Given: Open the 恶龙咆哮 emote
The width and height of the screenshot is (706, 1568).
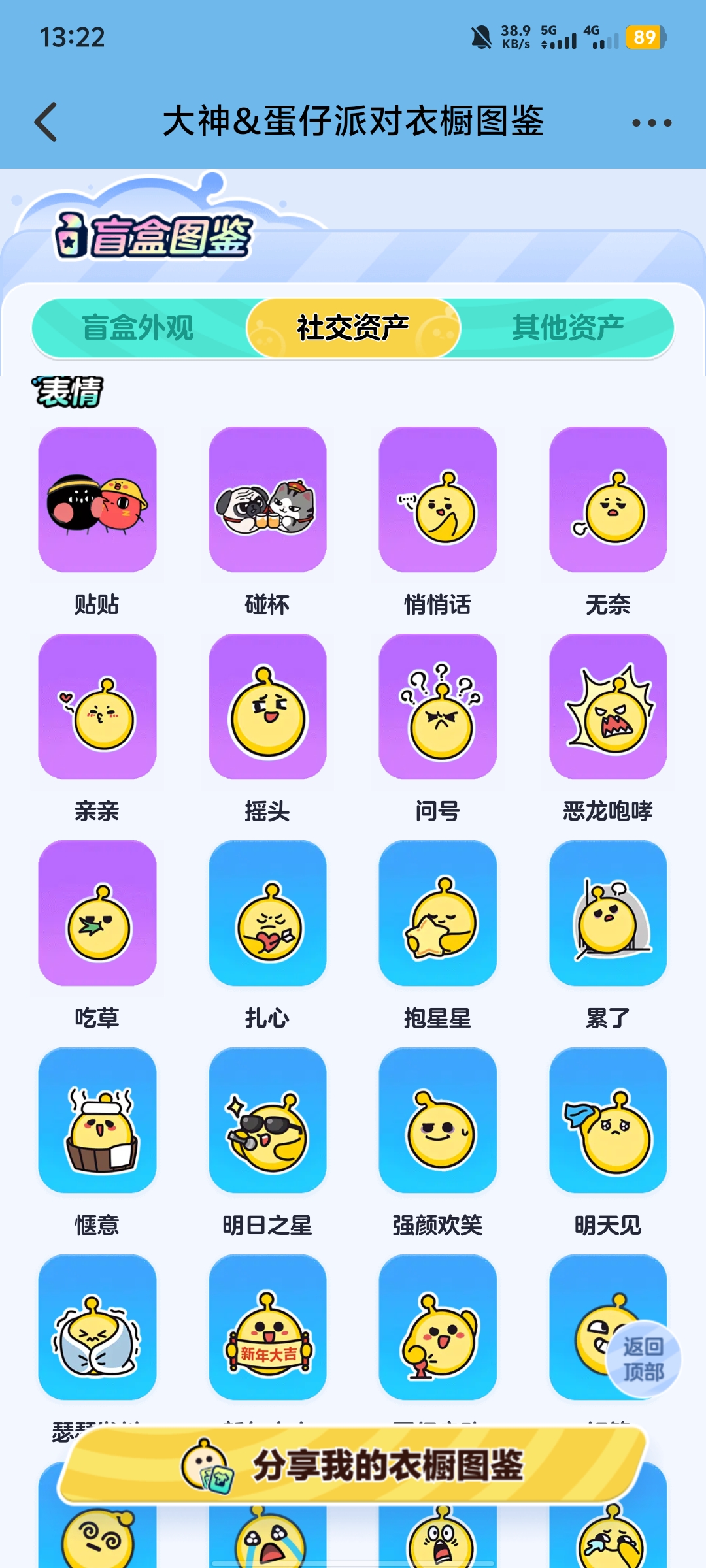Looking at the screenshot, I should (608, 706).
